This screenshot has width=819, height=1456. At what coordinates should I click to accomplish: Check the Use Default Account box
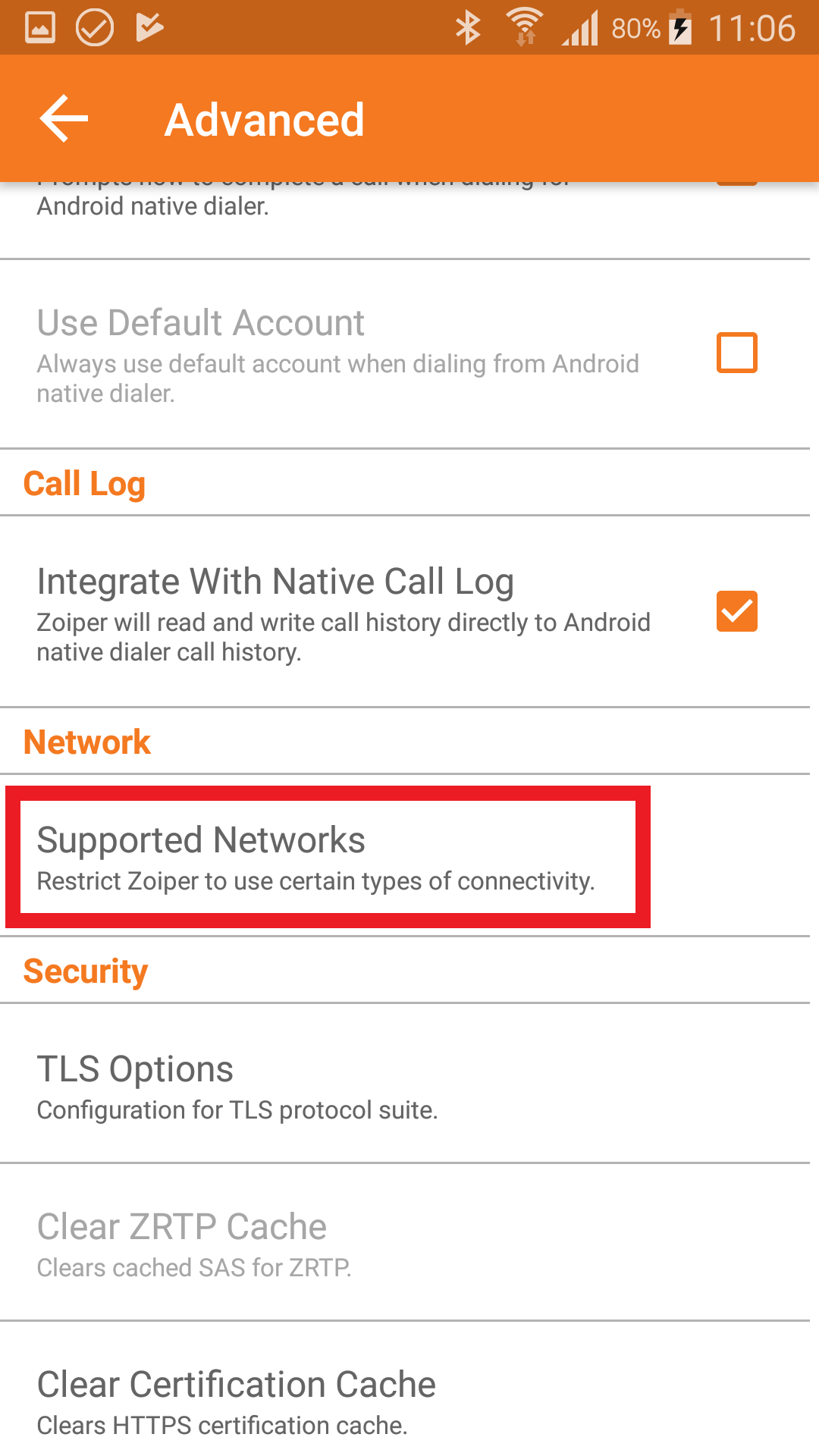[736, 353]
